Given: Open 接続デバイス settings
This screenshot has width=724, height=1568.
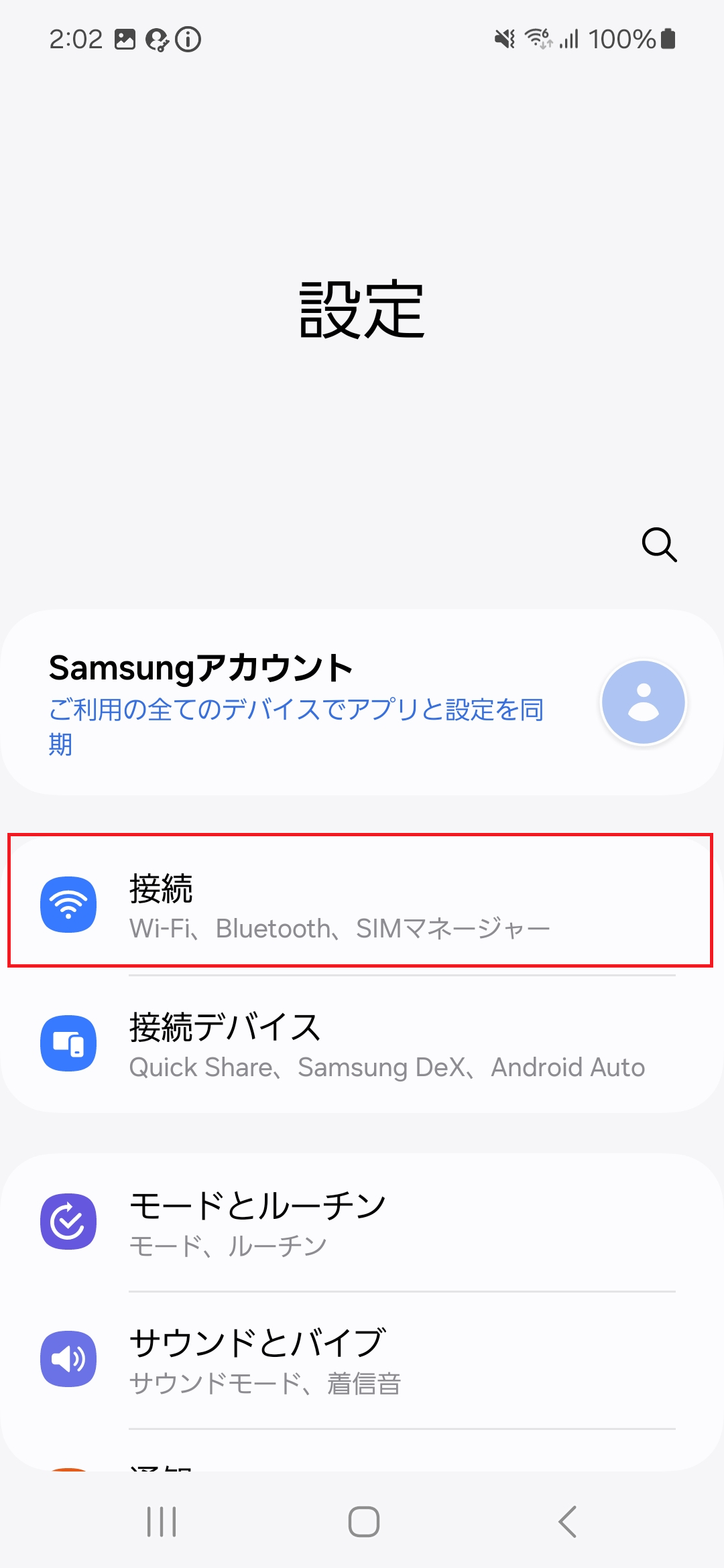Looking at the screenshot, I should pos(362,1044).
